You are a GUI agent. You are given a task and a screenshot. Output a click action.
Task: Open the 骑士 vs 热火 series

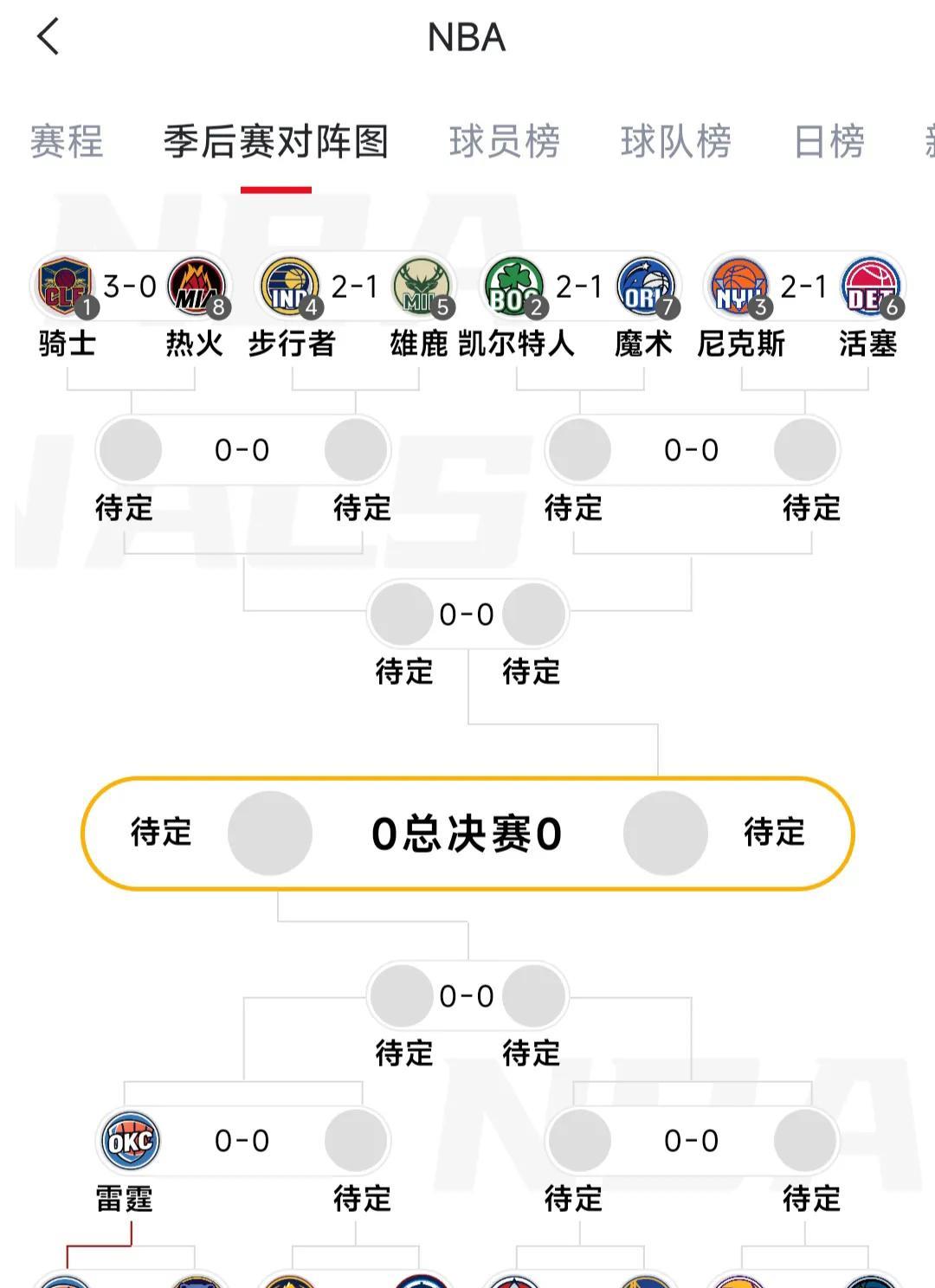(x=130, y=287)
